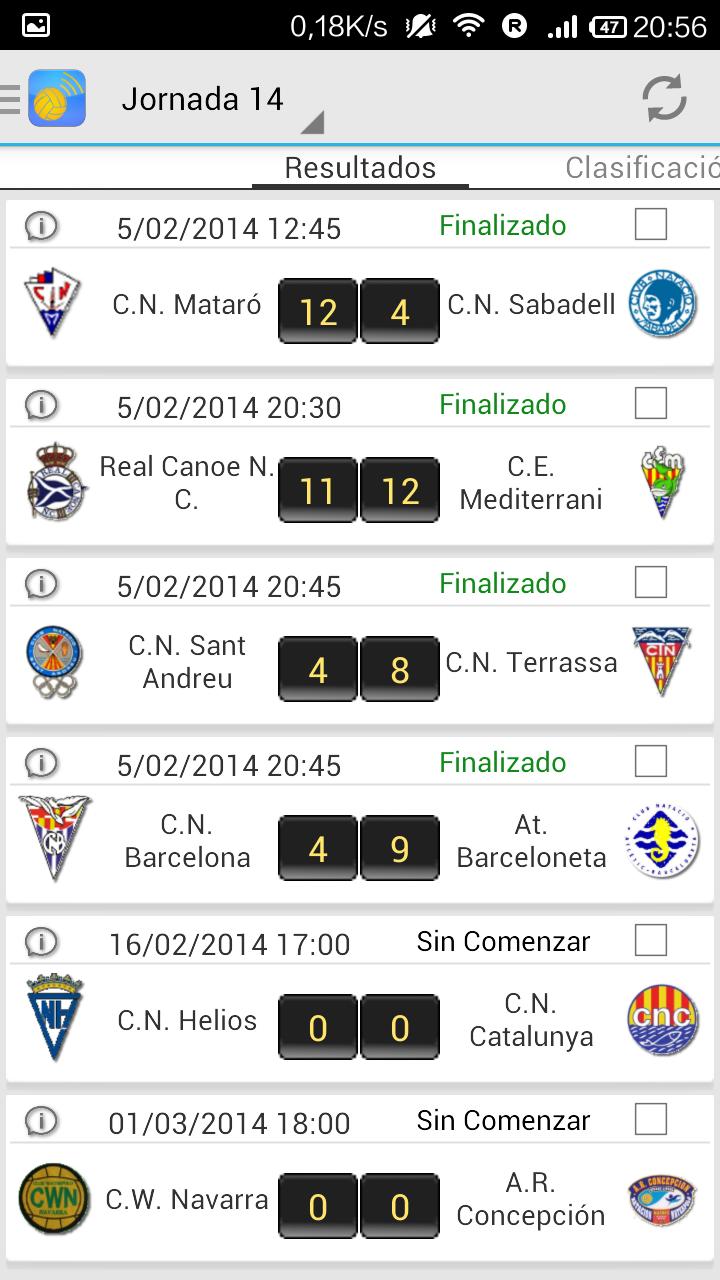Select the checkbox for At. Barceloneta match
This screenshot has height=1280, width=720.
click(651, 761)
